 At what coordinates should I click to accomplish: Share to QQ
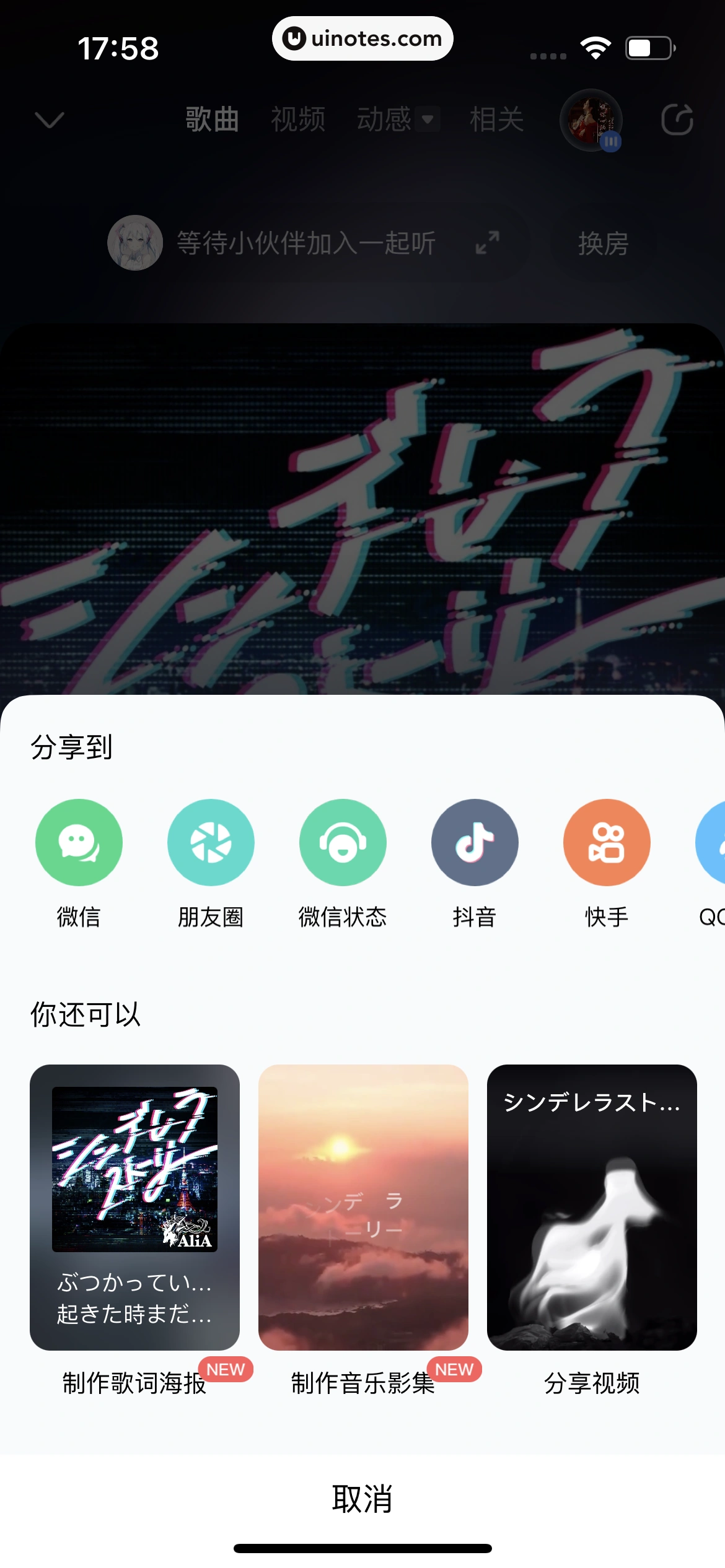point(711,843)
